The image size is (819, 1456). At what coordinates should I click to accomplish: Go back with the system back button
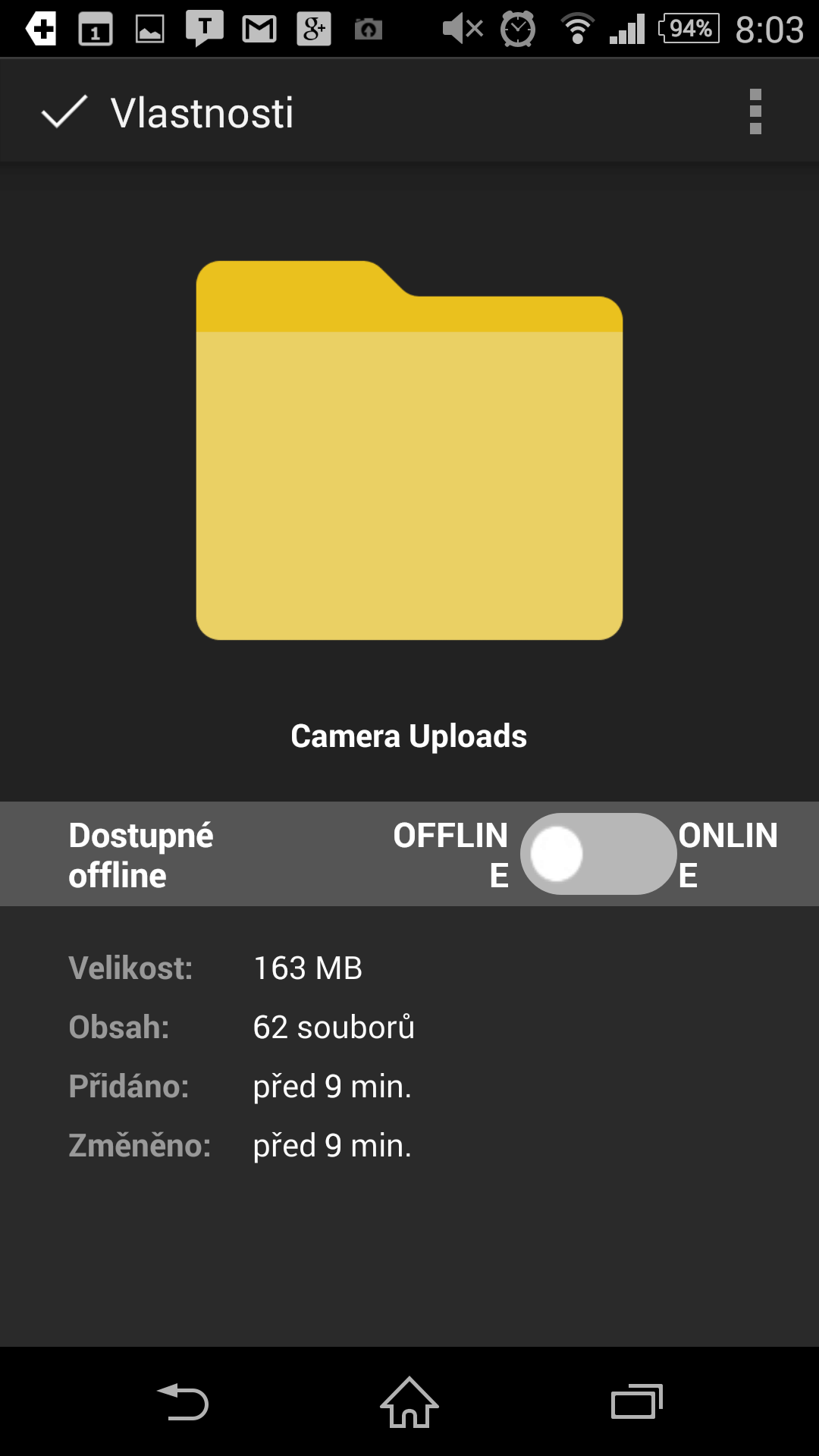click(x=183, y=1402)
